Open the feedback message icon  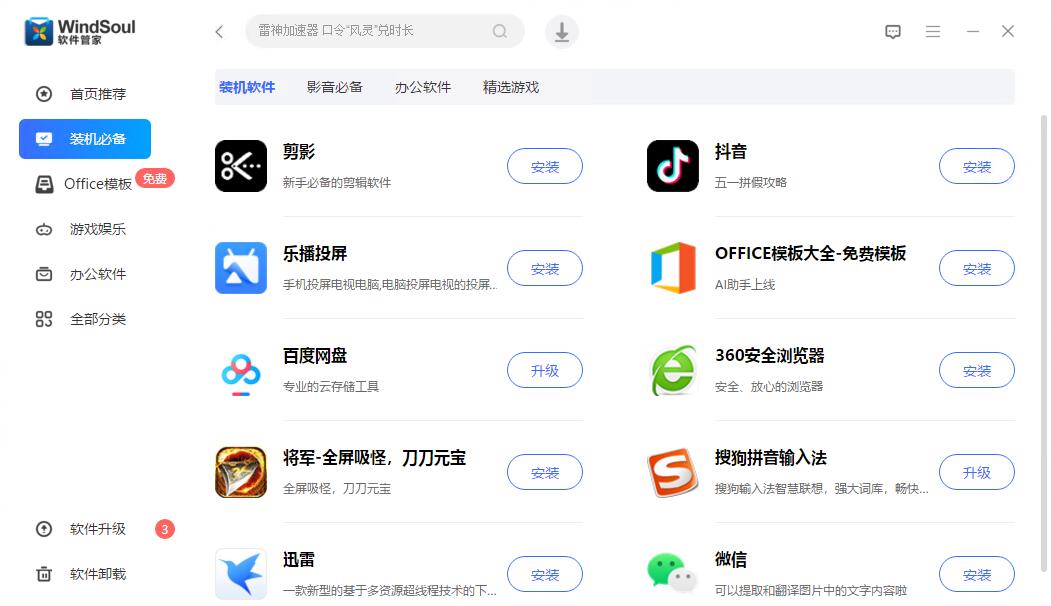tap(893, 32)
